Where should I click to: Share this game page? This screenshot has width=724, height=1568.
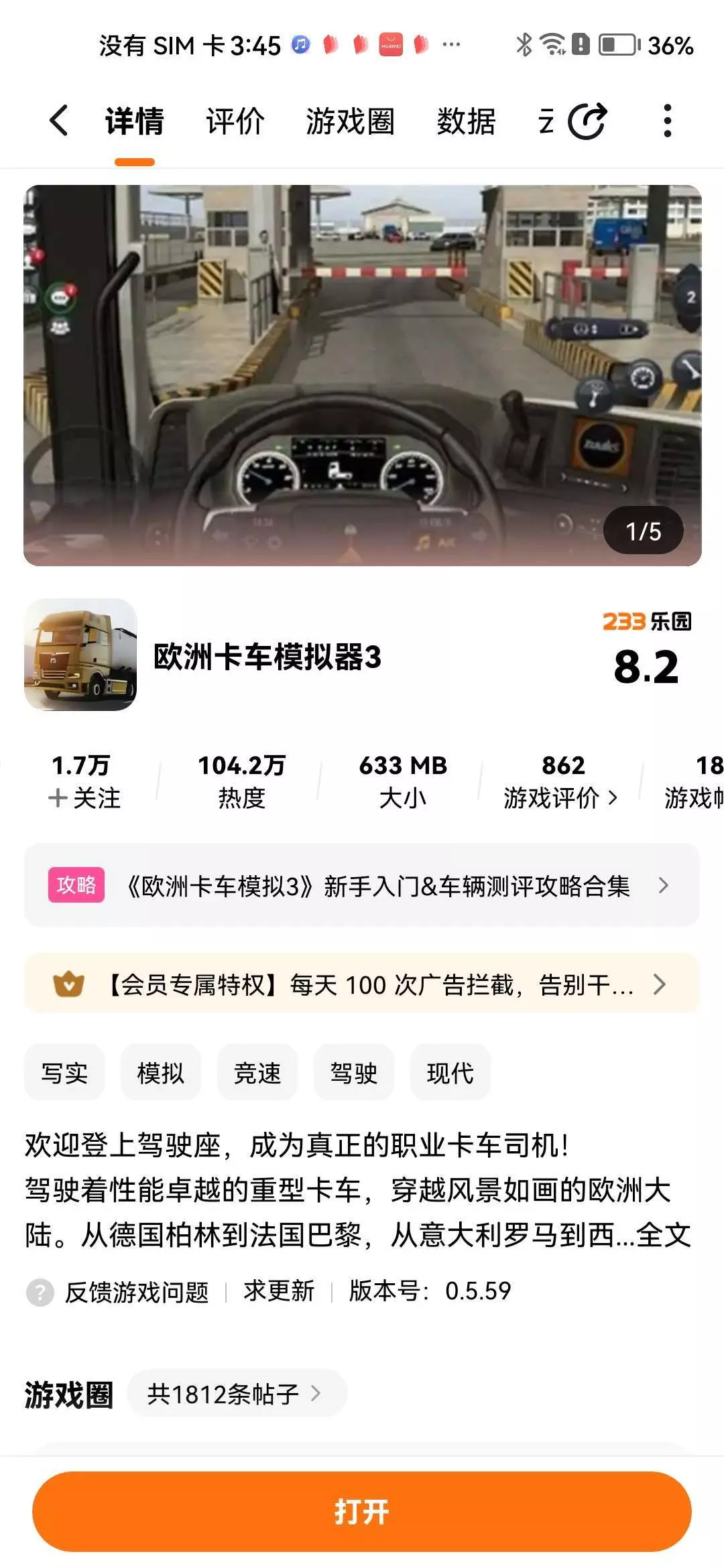[x=587, y=121]
